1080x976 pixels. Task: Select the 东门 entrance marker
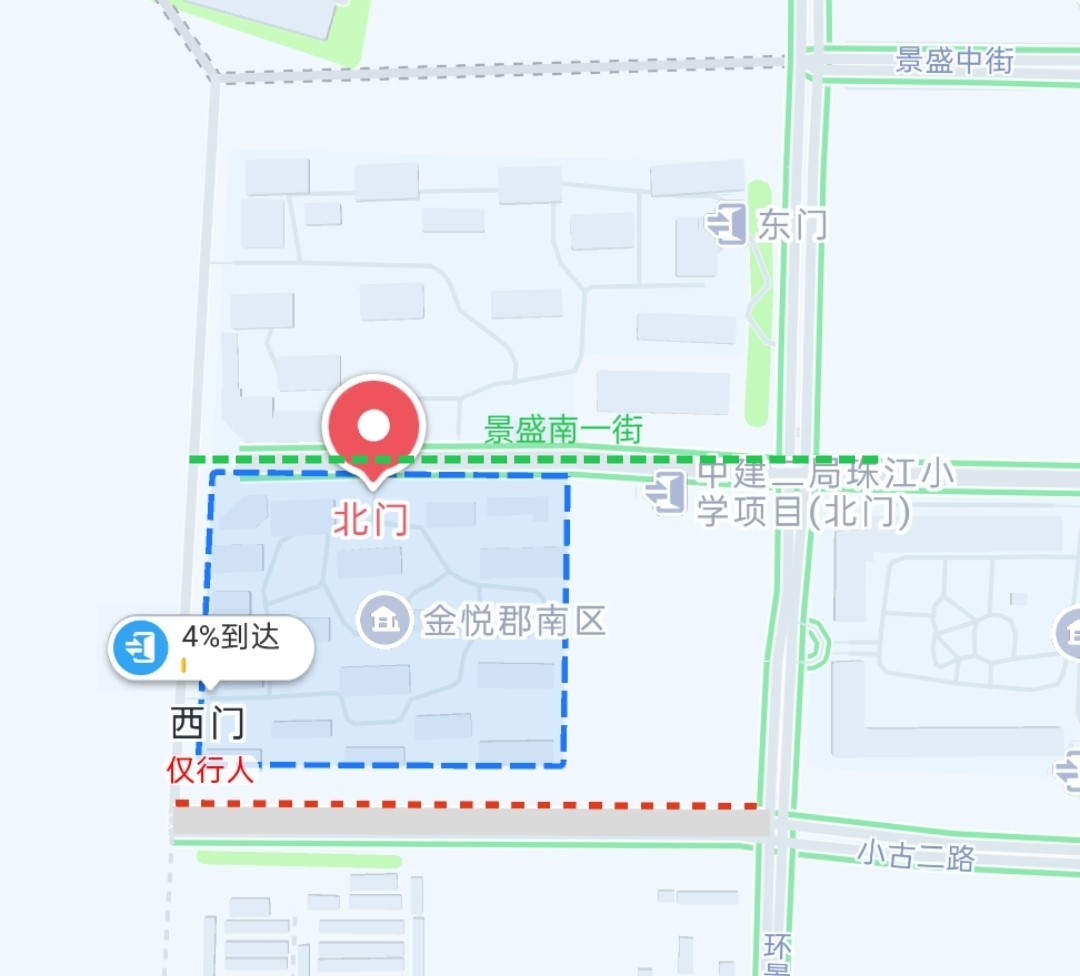click(727, 225)
